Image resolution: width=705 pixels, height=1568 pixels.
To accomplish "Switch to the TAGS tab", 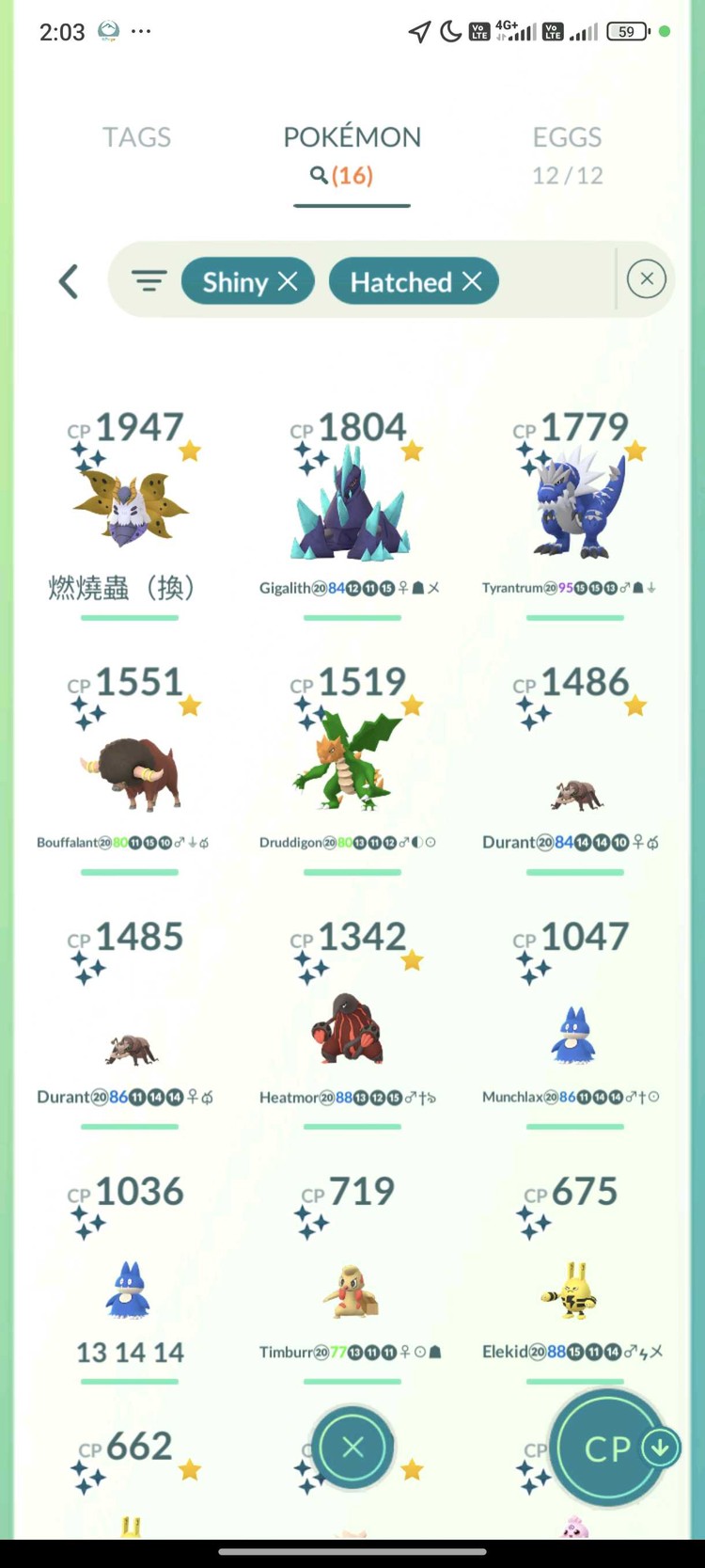I will (x=137, y=137).
